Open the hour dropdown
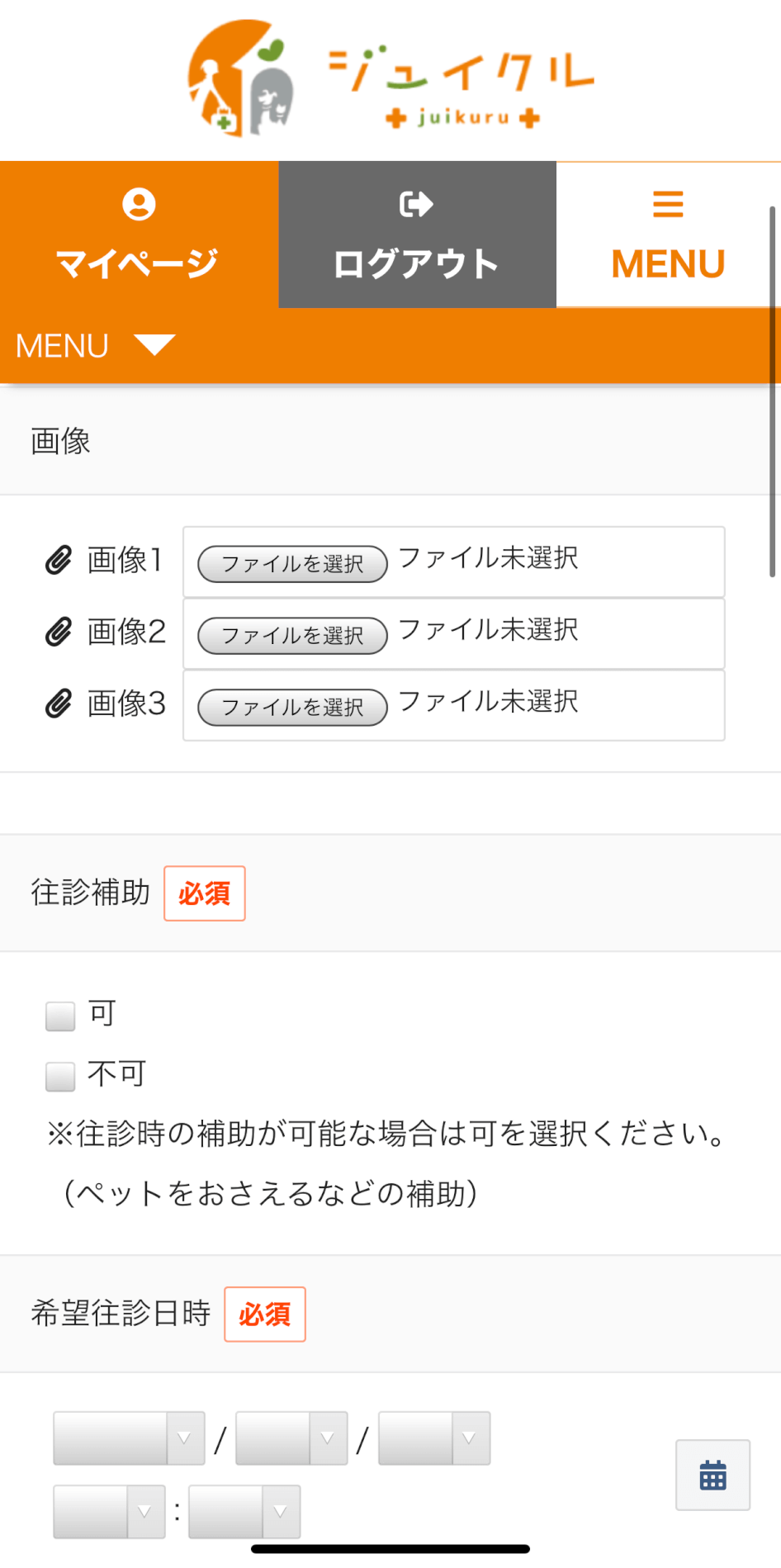Image resolution: width=781 pixels, height=1568 pixels. [109, 1512]
